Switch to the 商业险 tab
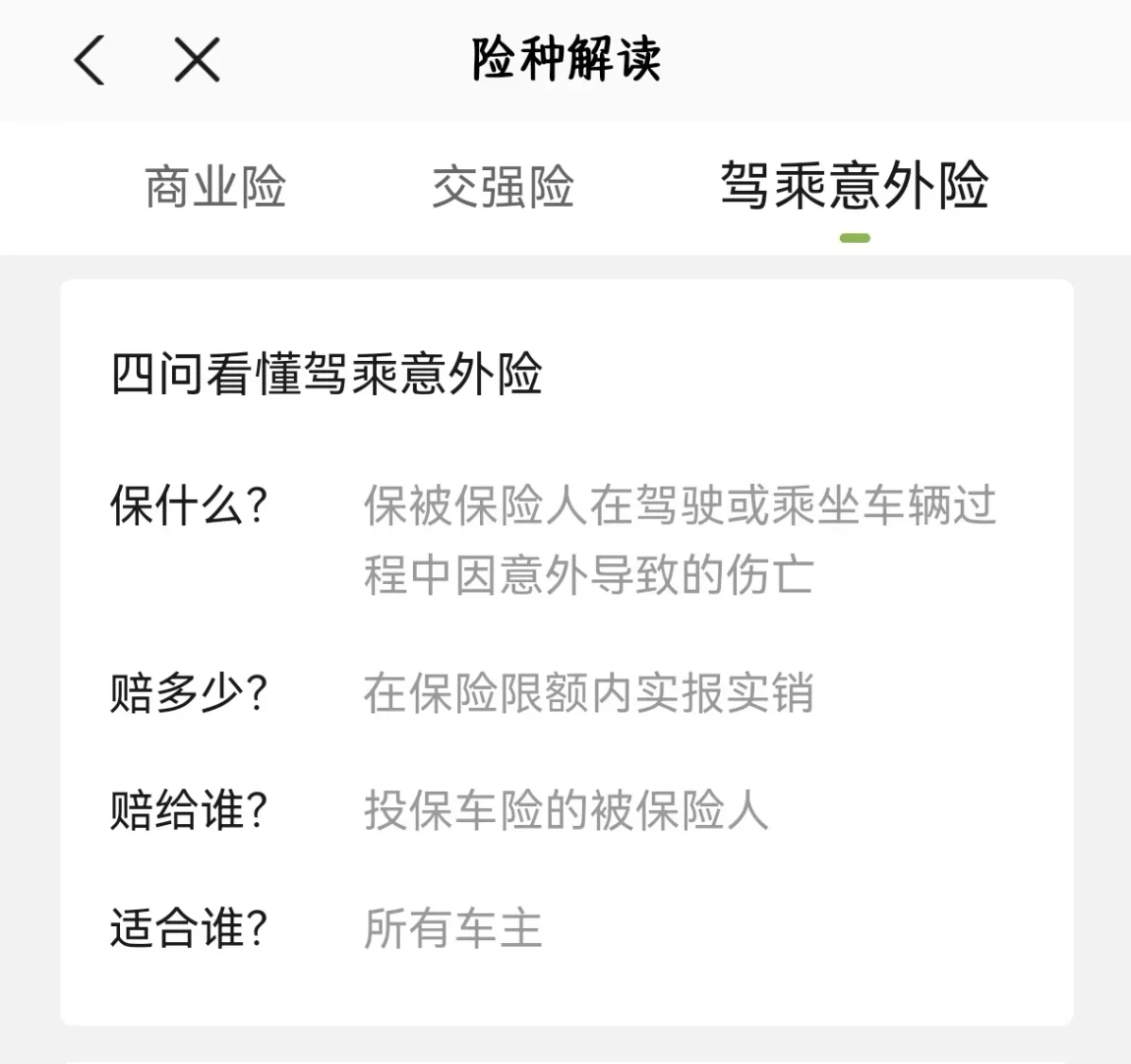Viewport: 1131px width, 1064px height. 215,187
